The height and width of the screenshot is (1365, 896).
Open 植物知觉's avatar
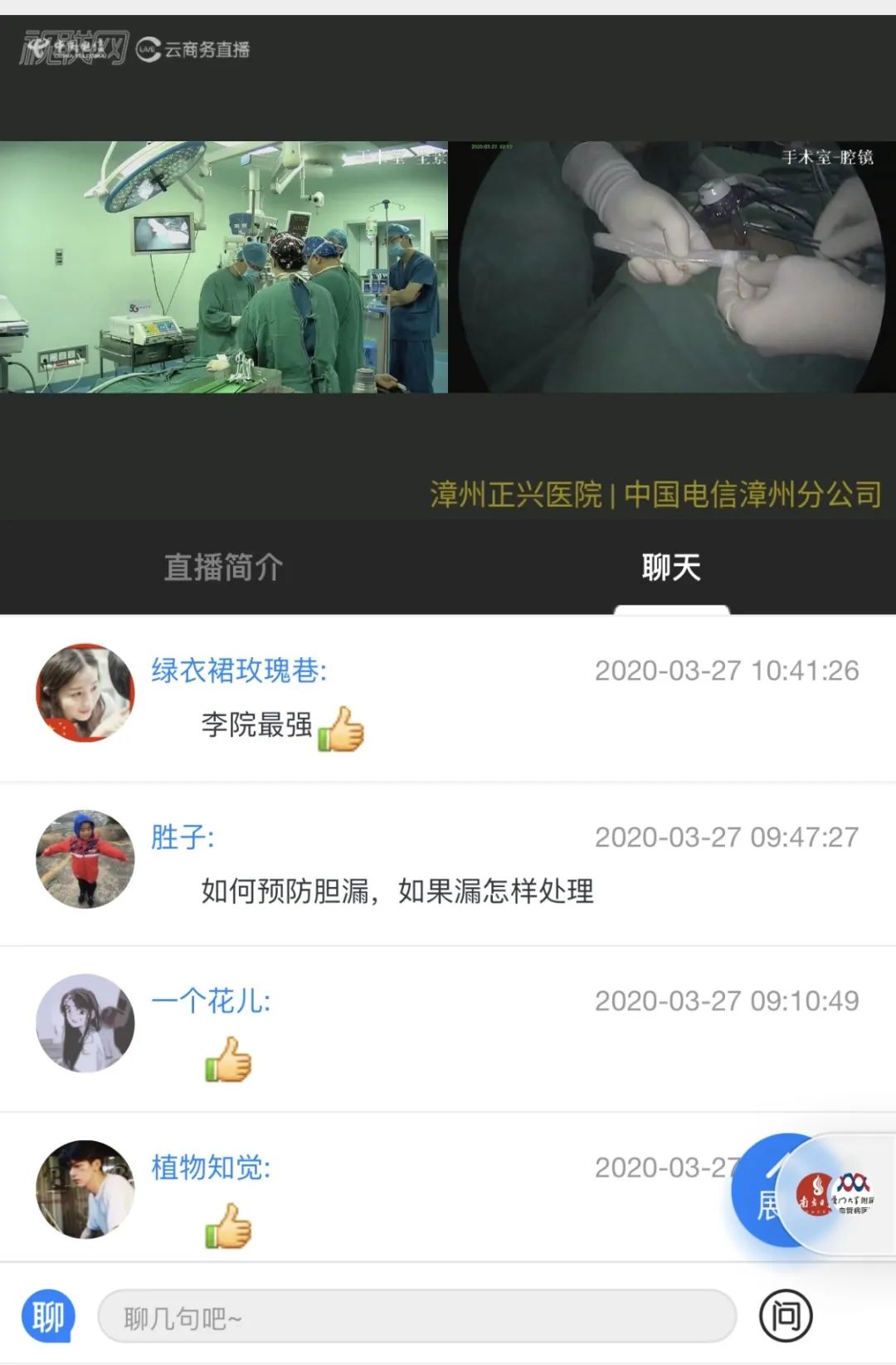pos(85,1190)
